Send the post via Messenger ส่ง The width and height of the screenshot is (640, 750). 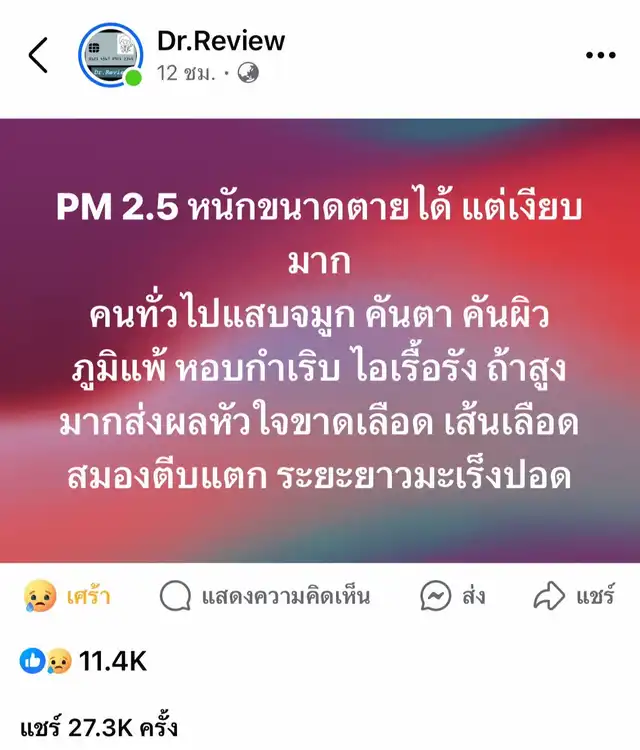click(452, 596)
